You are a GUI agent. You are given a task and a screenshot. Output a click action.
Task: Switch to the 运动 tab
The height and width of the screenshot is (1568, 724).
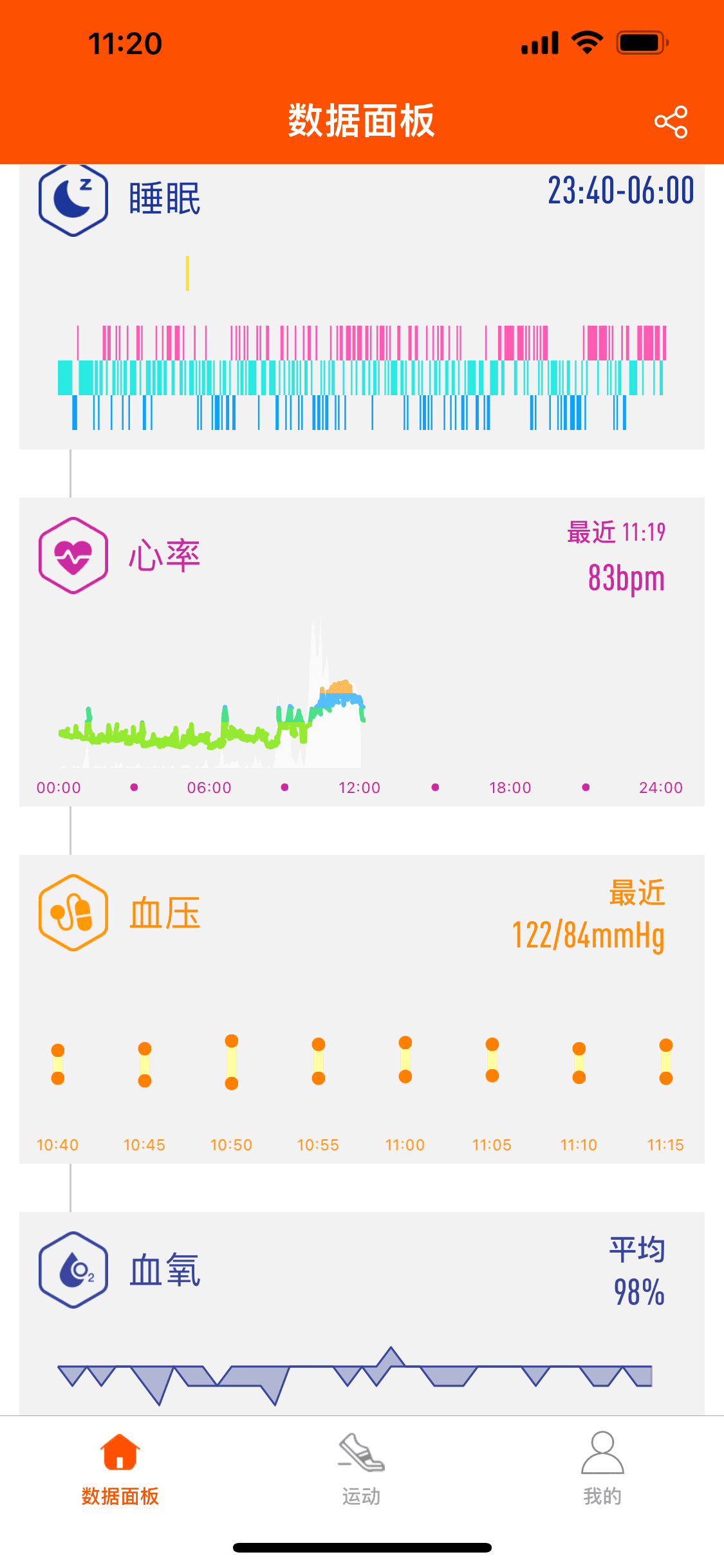(362, 1469)
